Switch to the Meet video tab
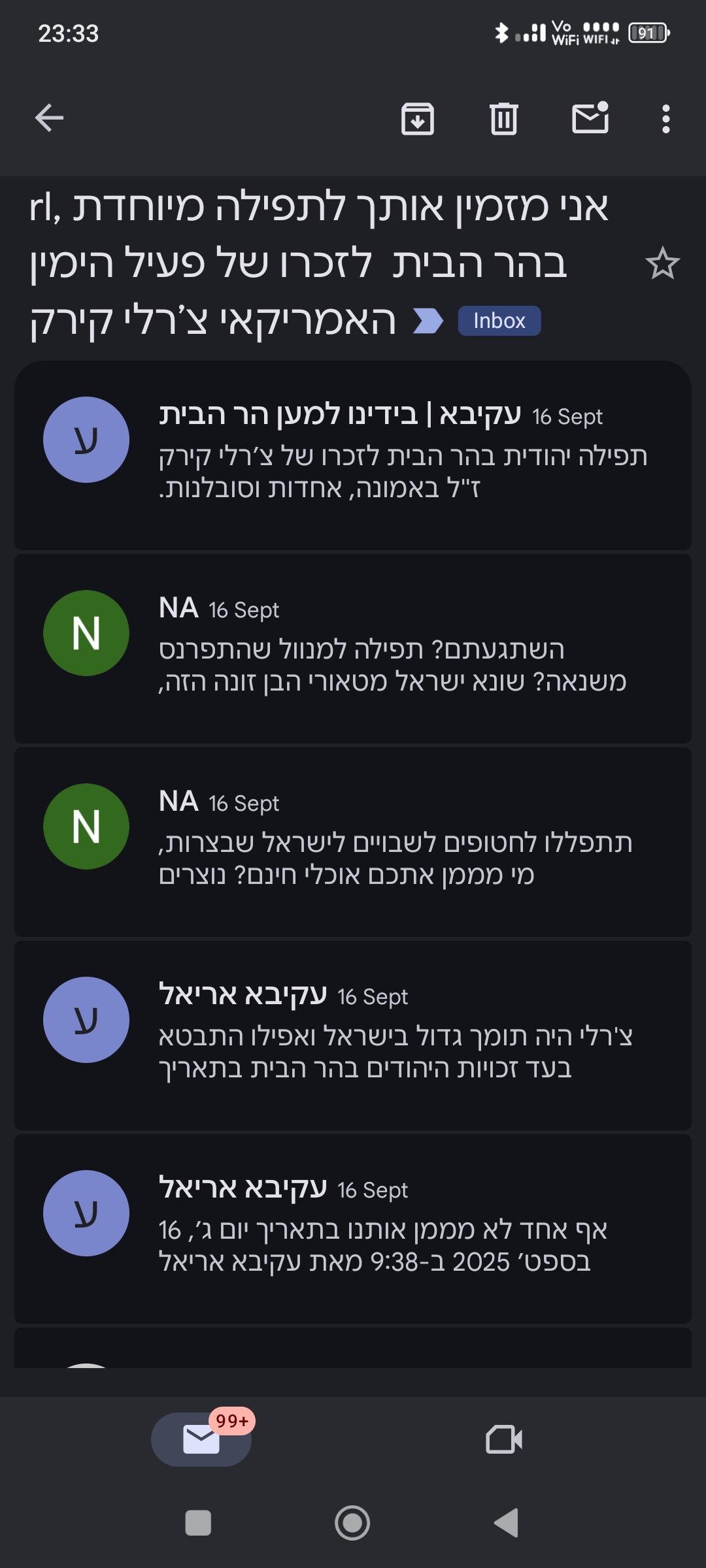 coord(504,1439)
